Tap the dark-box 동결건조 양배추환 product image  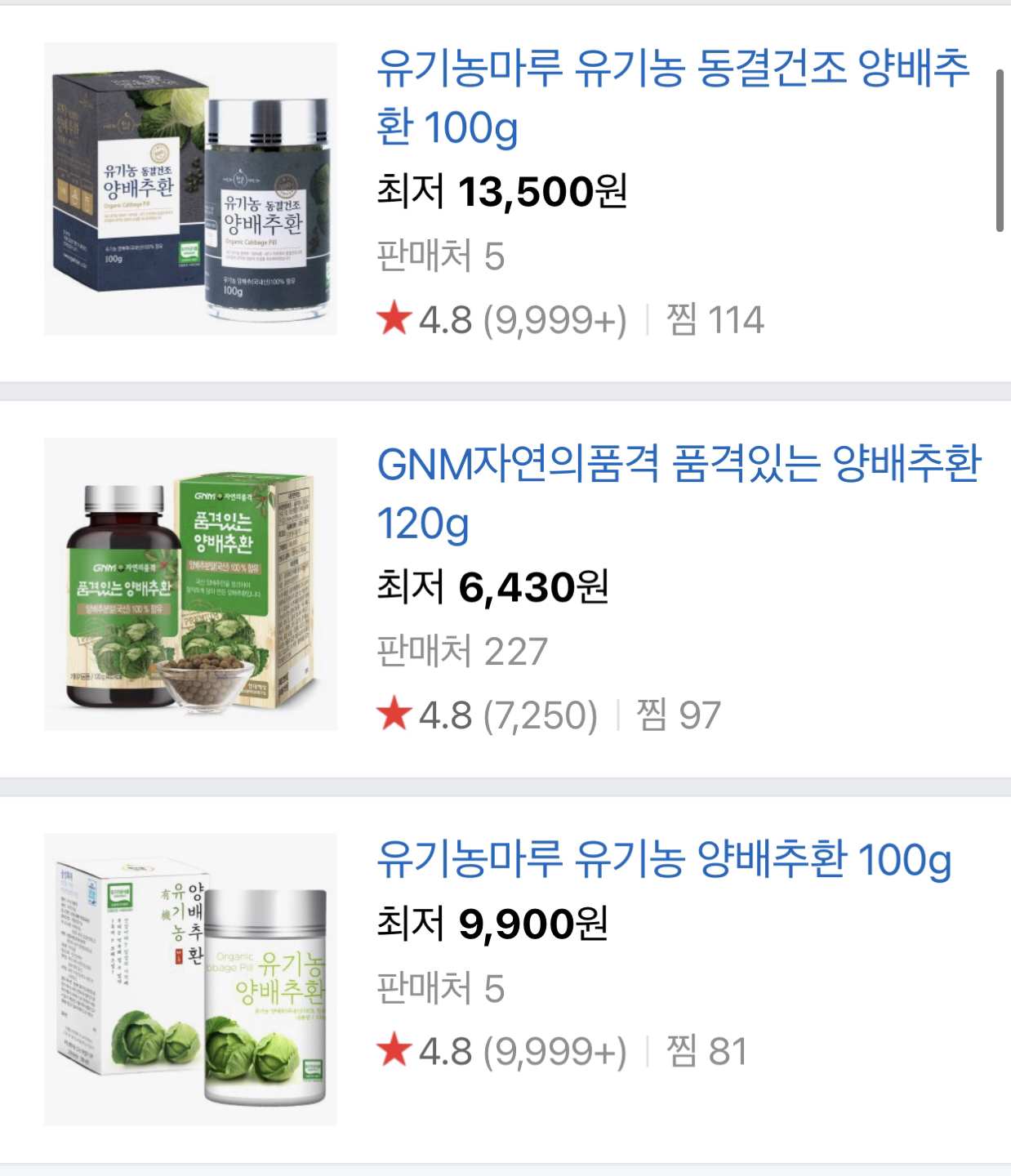coord(190,189)
